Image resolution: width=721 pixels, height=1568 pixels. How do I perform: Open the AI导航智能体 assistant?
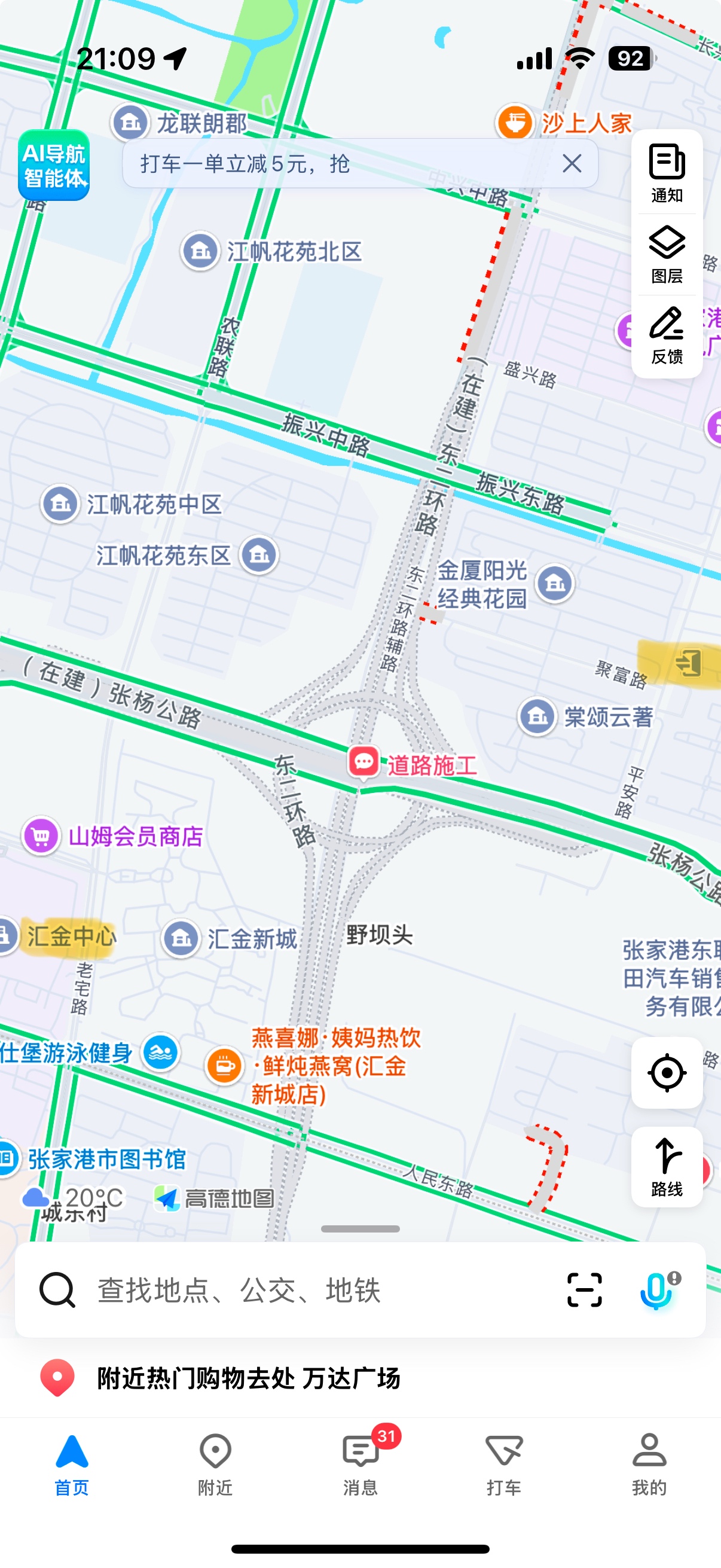[54, 165]
